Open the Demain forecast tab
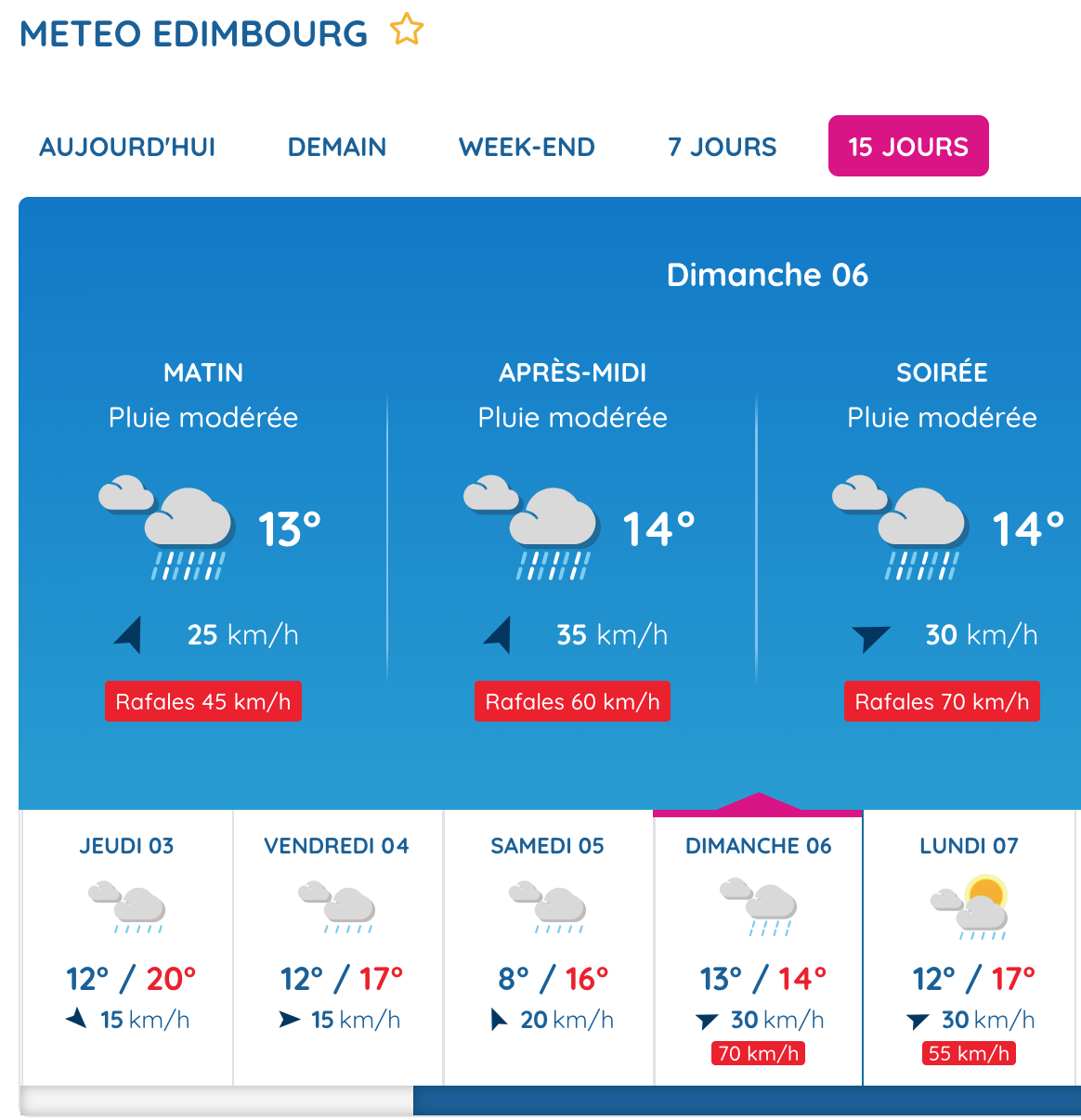 click(x=336, y=147)
